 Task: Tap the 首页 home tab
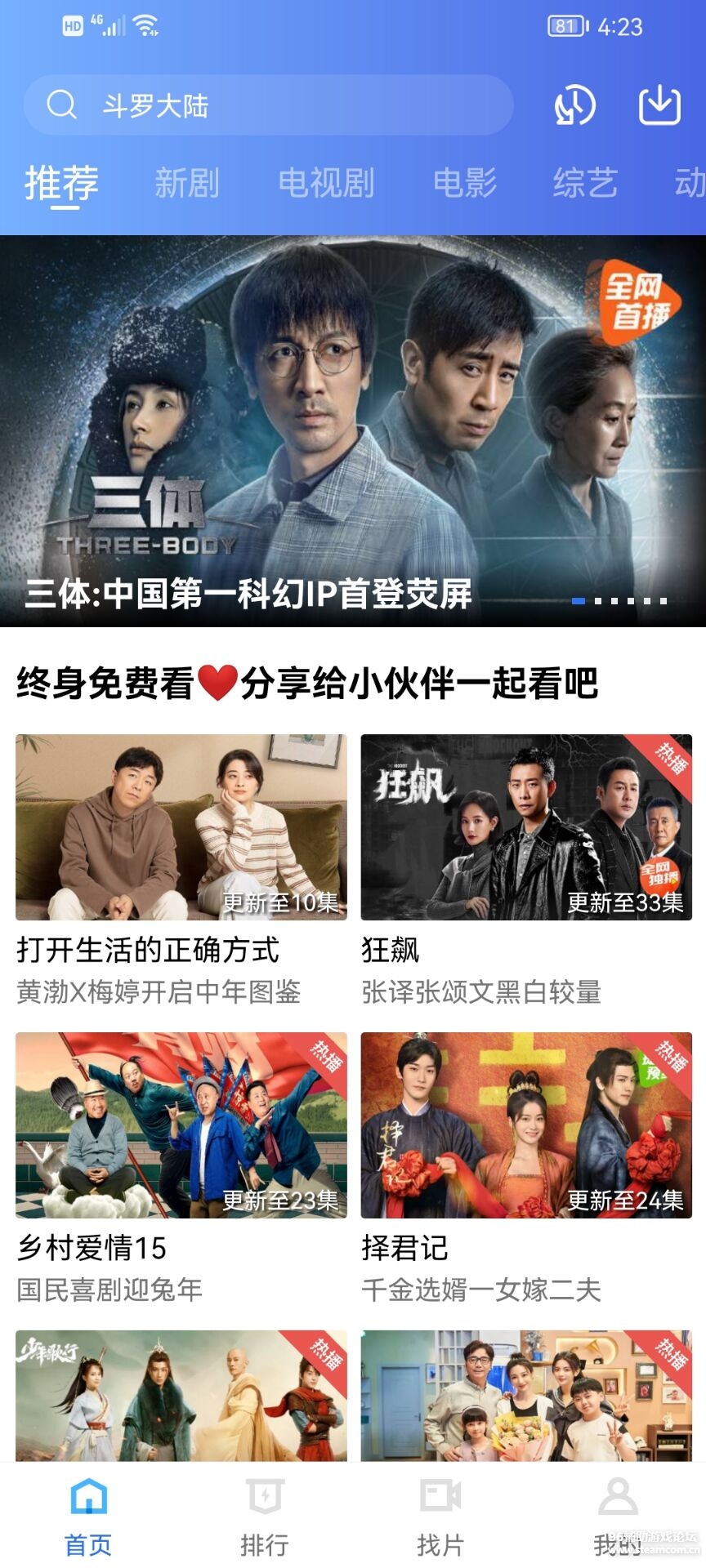(88, 1516)
